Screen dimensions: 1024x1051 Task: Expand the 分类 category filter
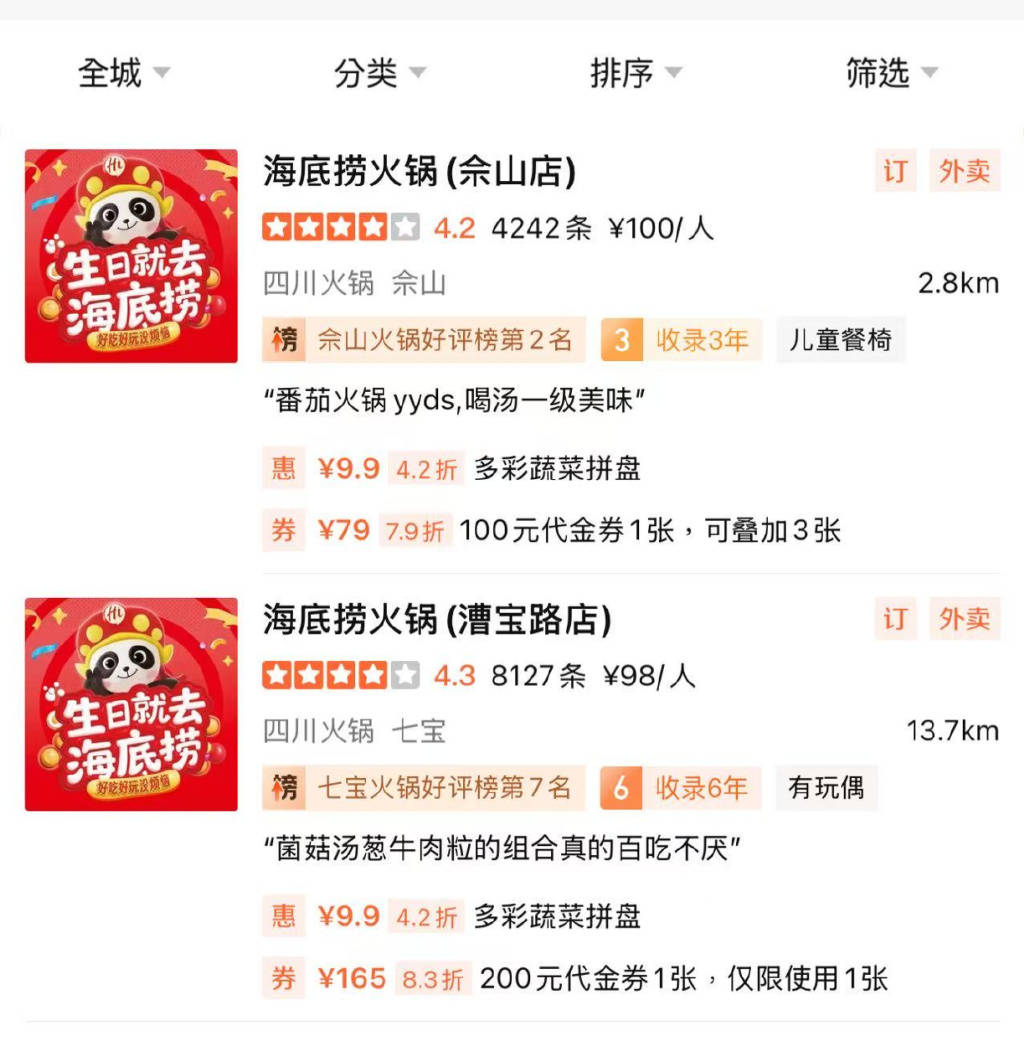click(379, 73)
